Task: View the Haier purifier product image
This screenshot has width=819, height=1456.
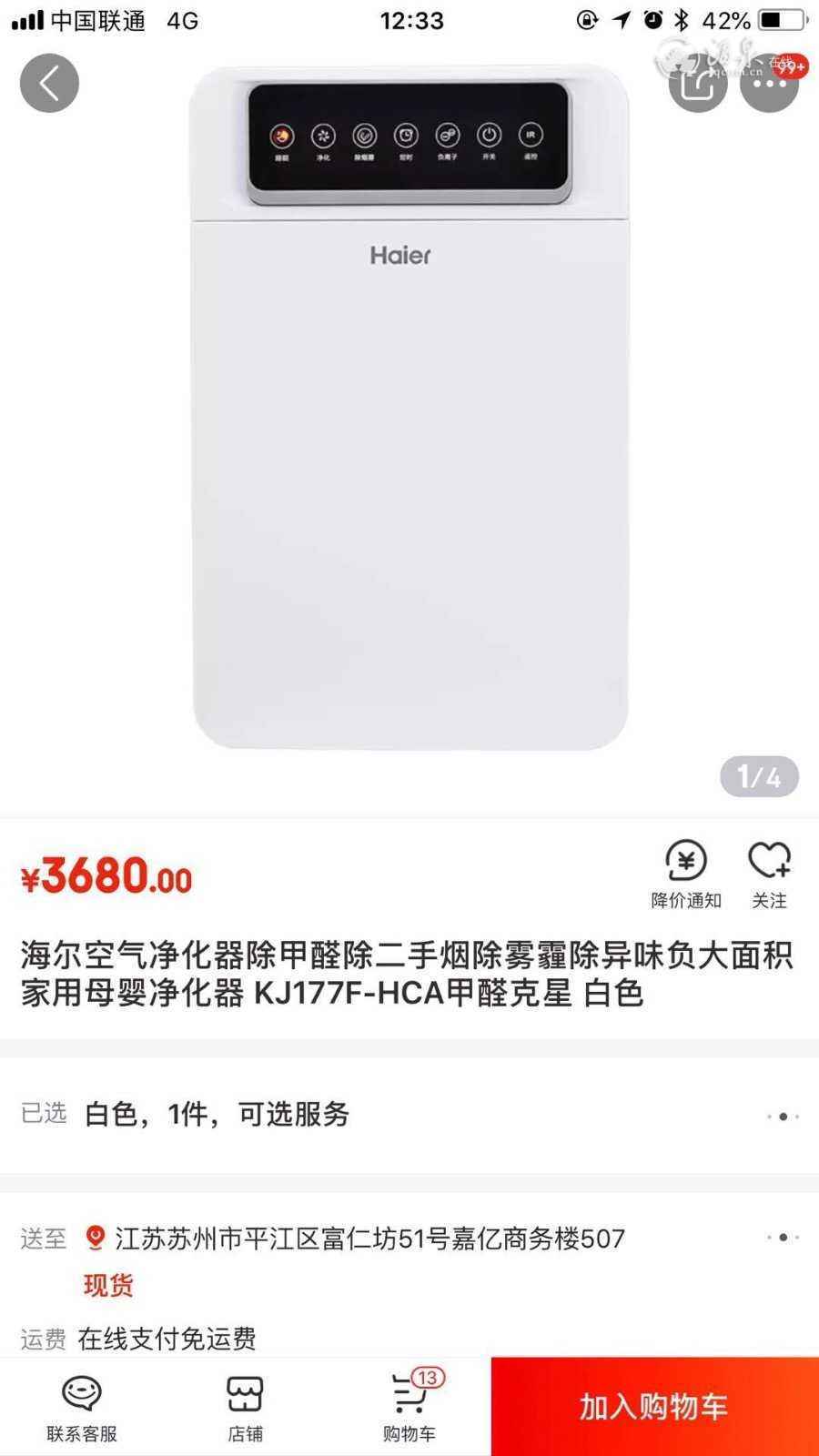Action: pos(409,409)
